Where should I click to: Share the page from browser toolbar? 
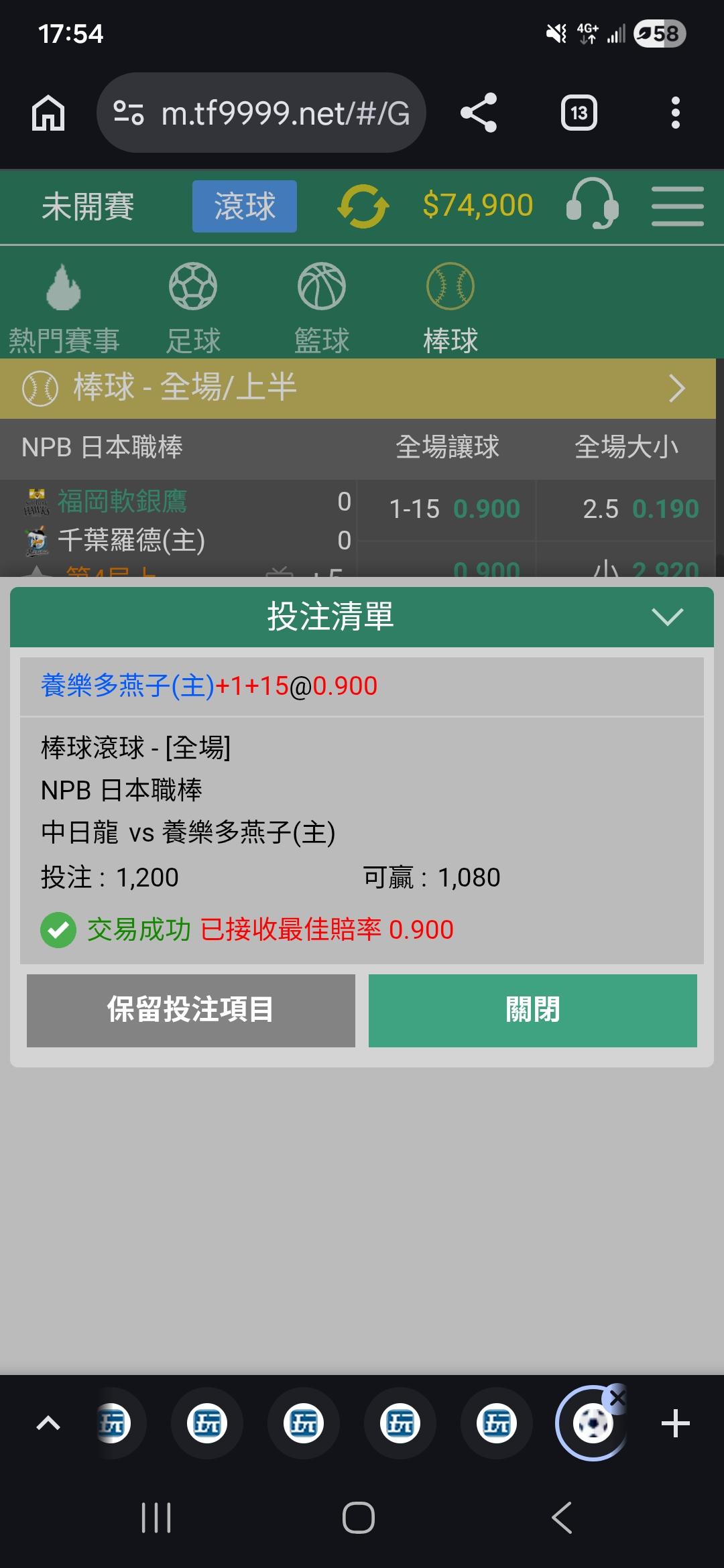479,113
